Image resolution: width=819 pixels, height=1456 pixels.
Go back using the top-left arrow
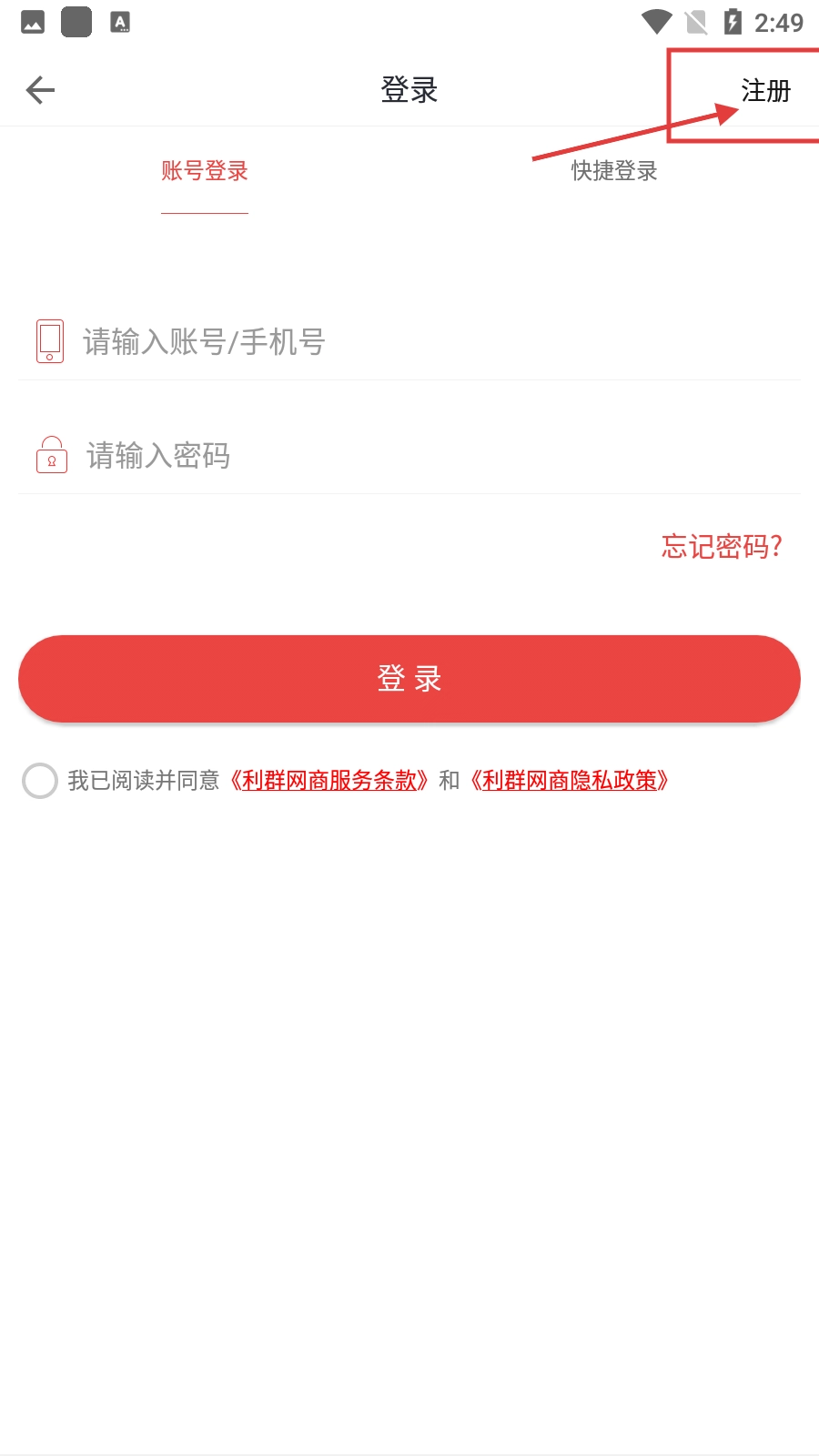point(41,90)
